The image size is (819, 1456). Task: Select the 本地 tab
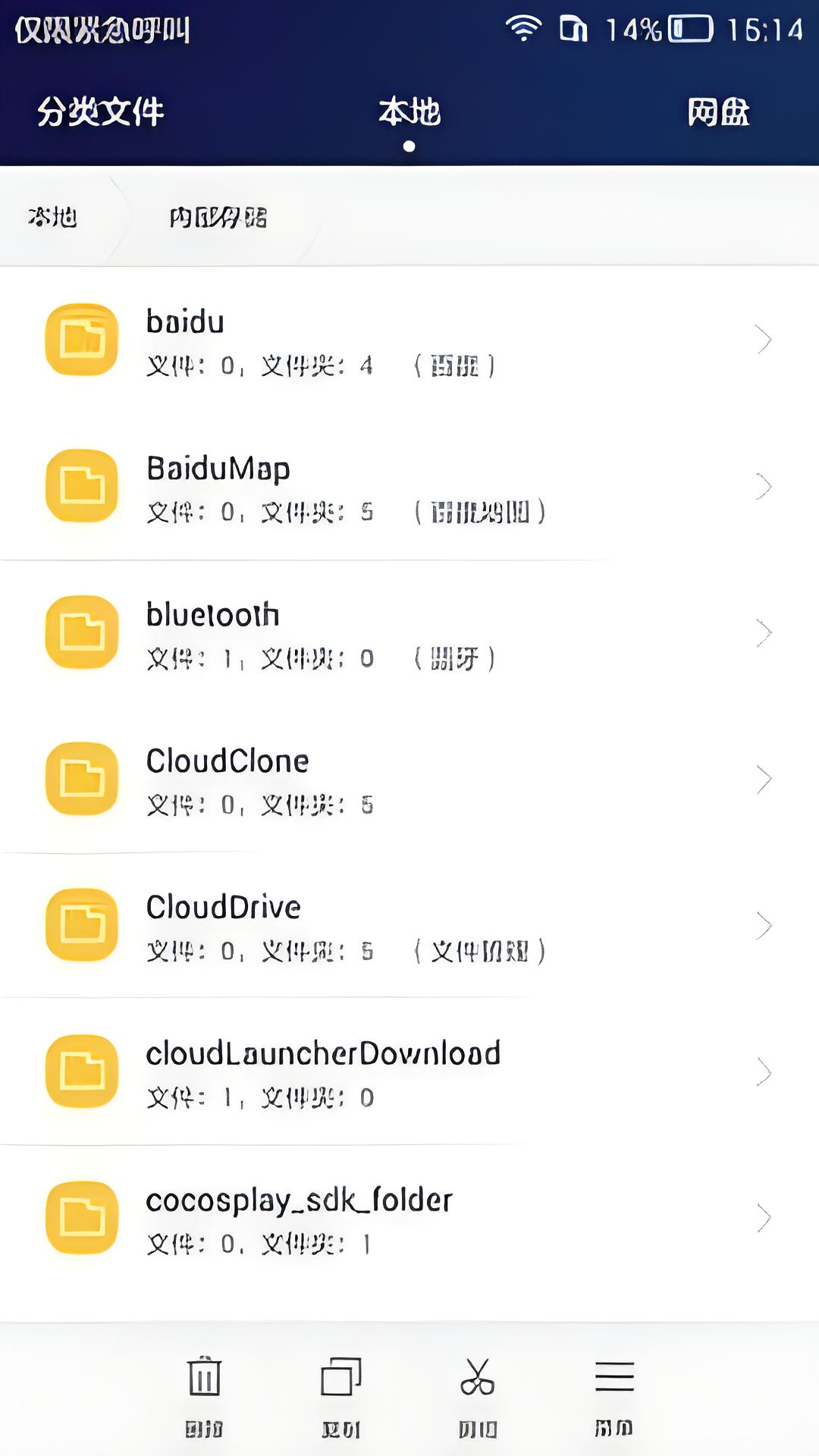(x=409, y=112)
